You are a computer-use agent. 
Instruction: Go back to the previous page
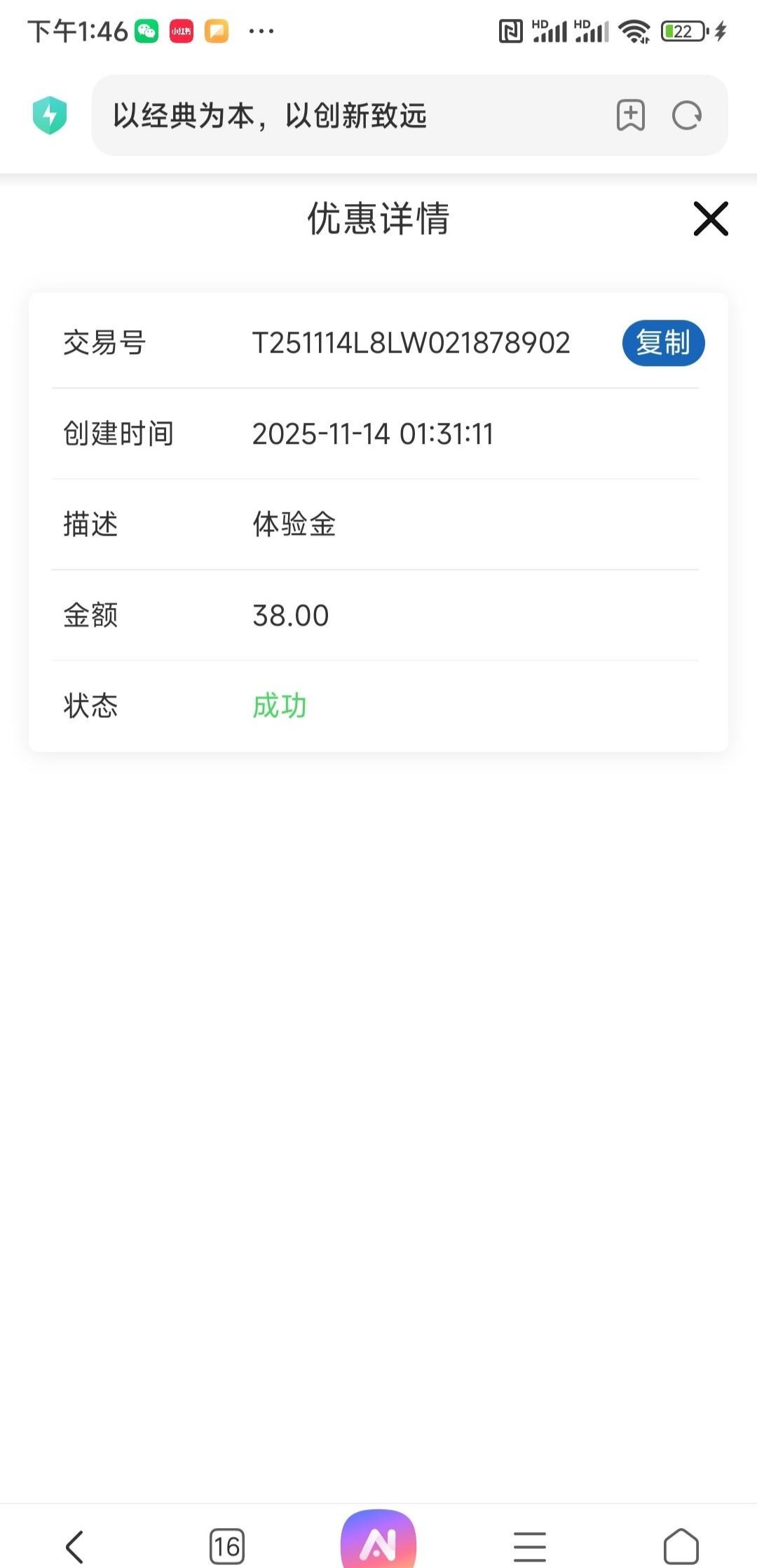[x=74, y=1546]
